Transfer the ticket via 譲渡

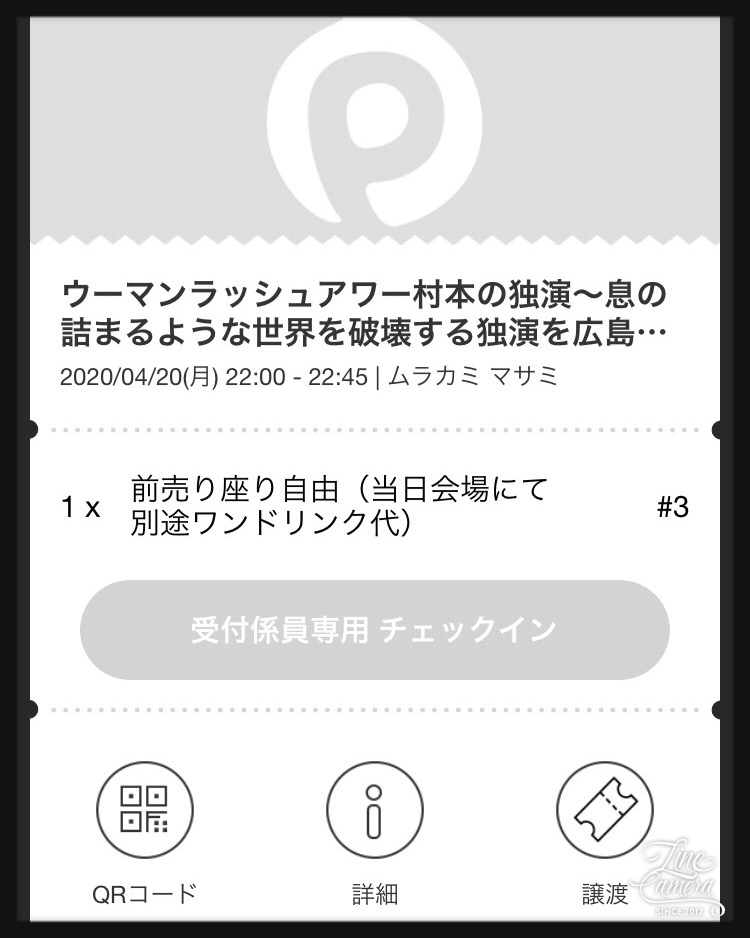[604, 810]
